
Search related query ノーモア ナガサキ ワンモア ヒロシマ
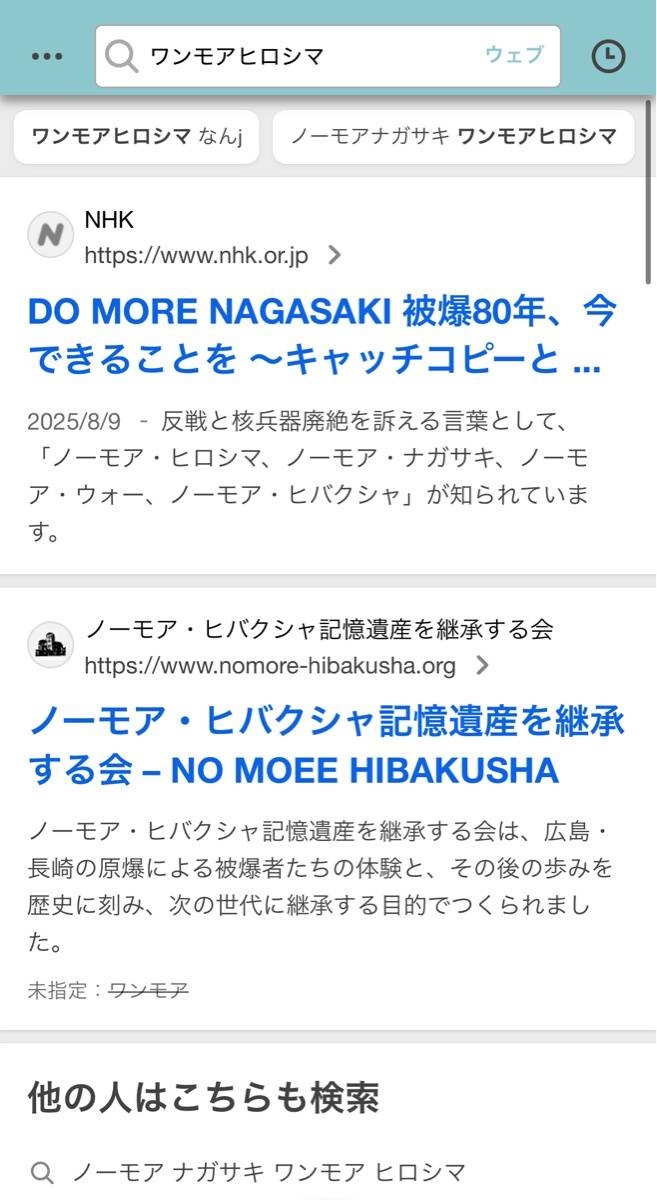point(270,1172)
